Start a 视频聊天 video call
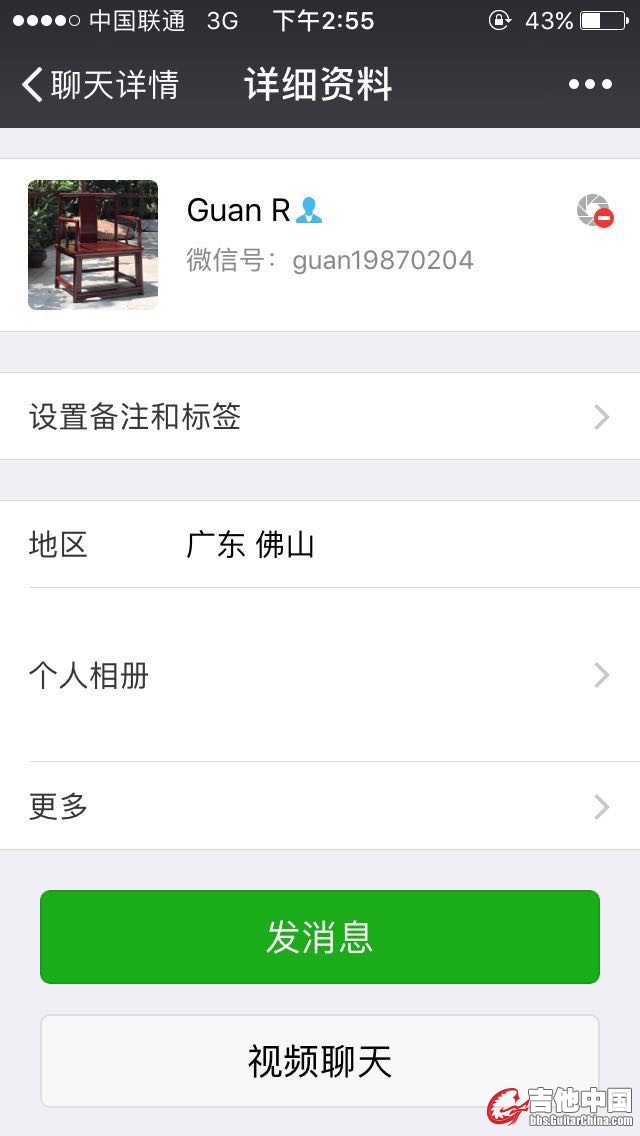The width and height of the screenshot is (640, 1136). (320, 1061)
